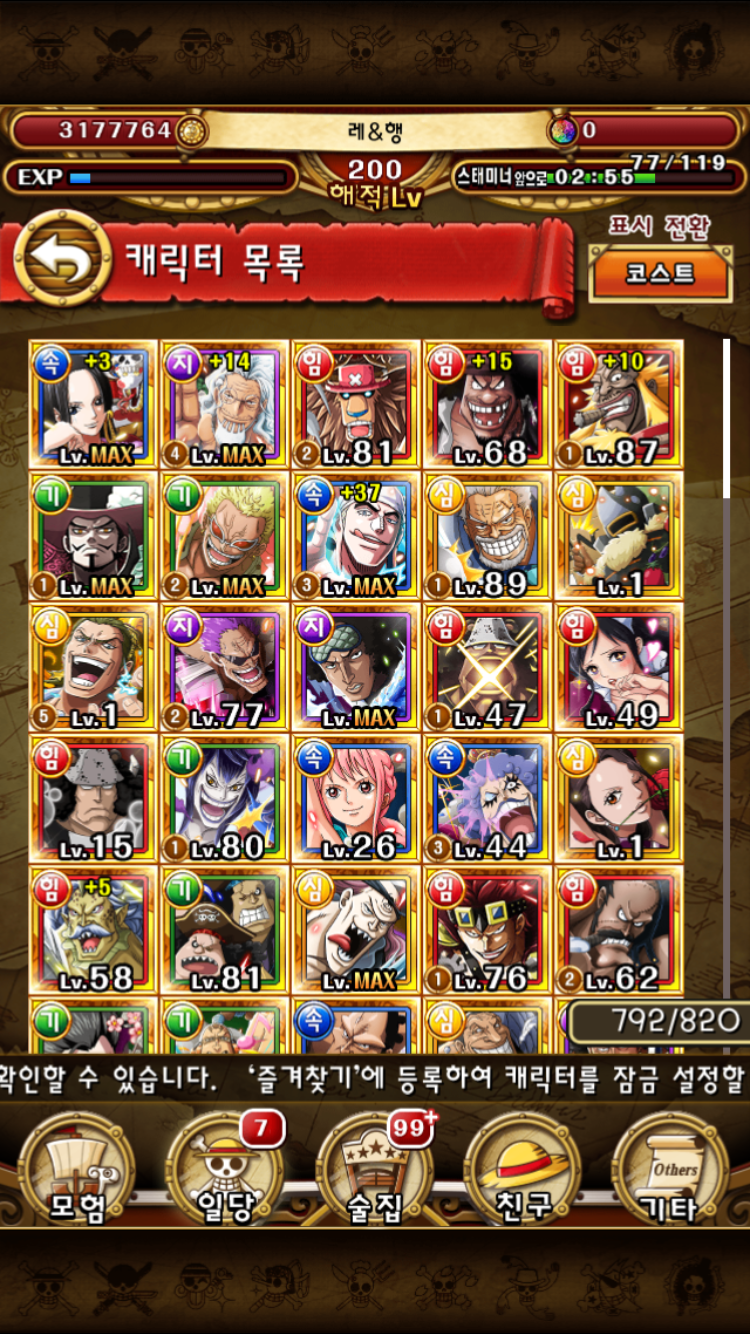The height and width of the screenshot is (1334, 750).
Task: Open the glowing Lv.47 character card
Action: coord(487,667)
